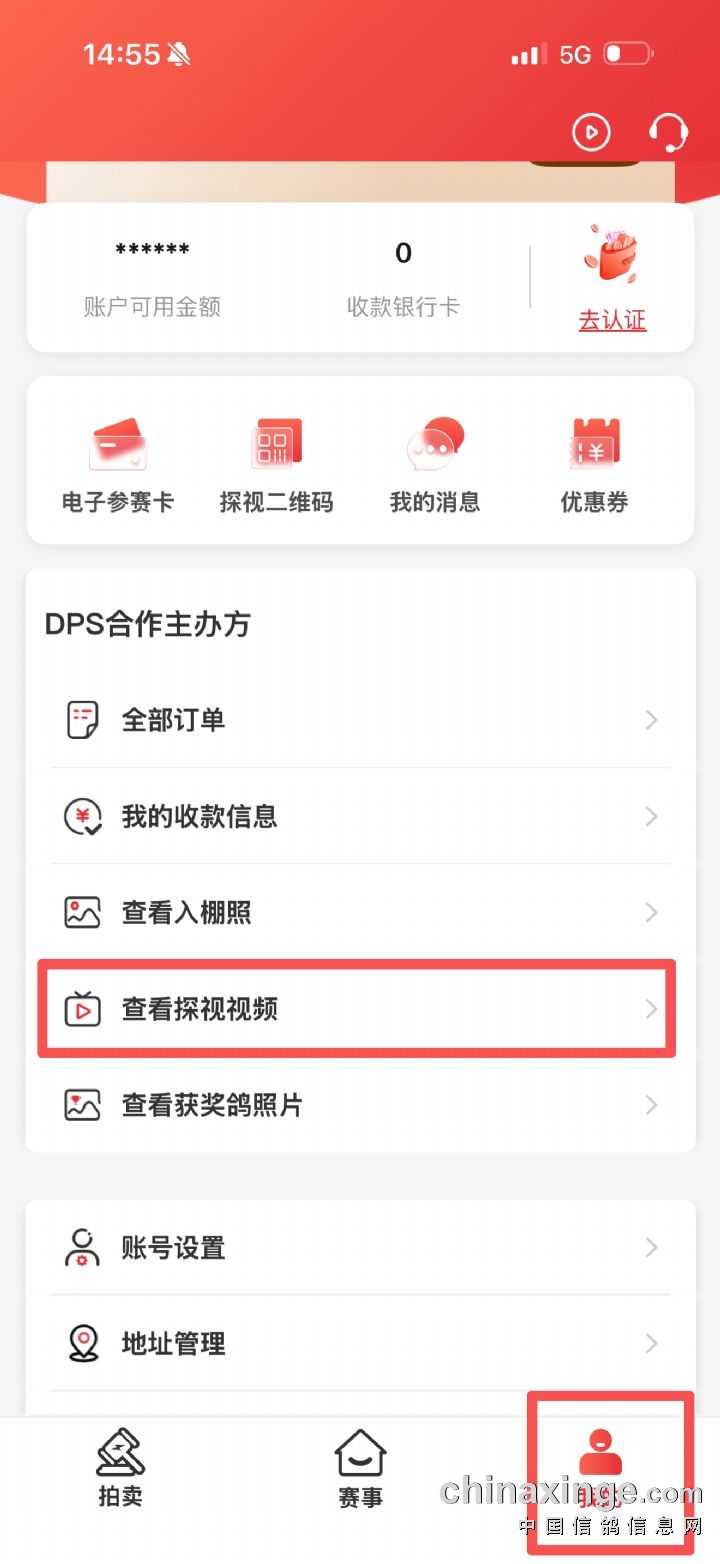
Task: Contact customer service via headset icon
Action: click(x=668, y=132)
